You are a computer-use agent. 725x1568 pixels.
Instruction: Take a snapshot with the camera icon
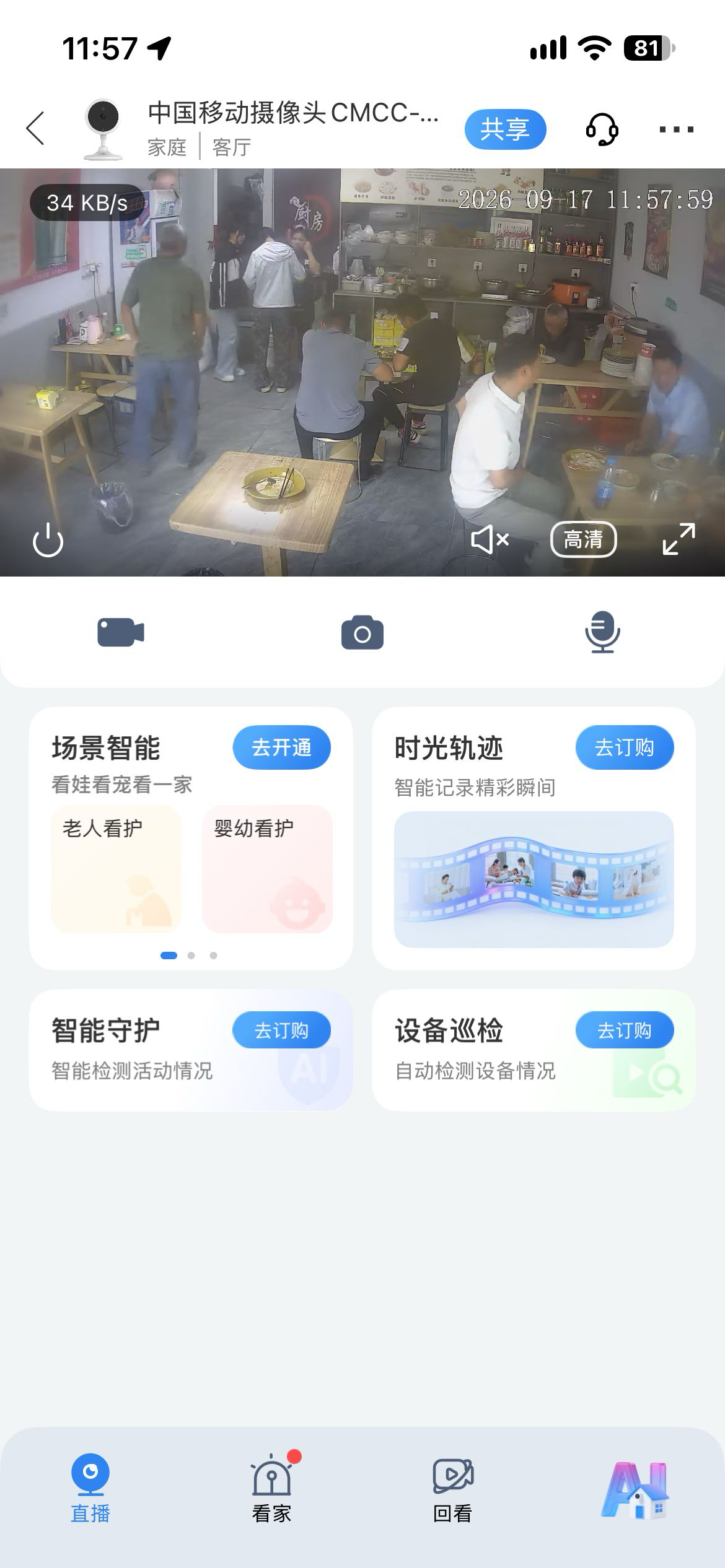pyautogui.click(x=362, y=632)
